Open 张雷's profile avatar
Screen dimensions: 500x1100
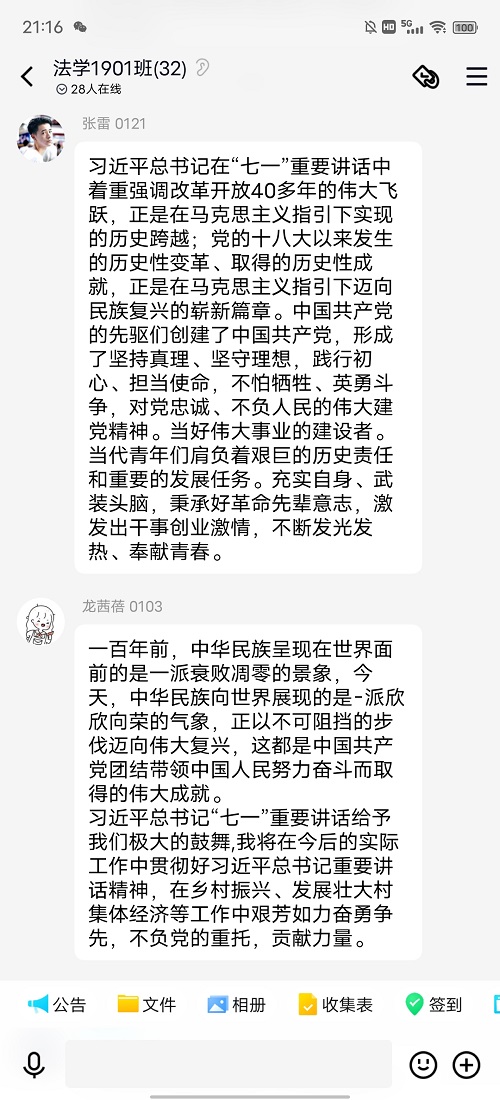point(41,138)
